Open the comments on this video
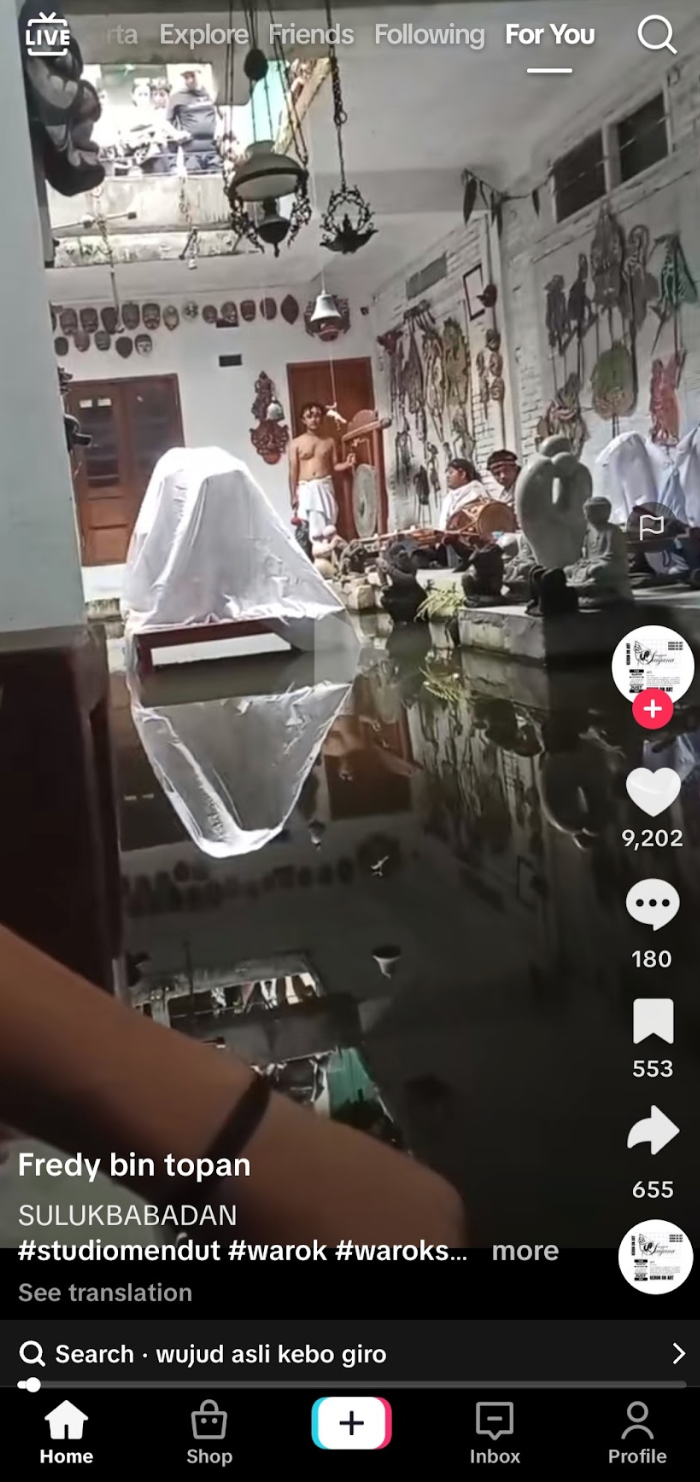 coord(652,906)
